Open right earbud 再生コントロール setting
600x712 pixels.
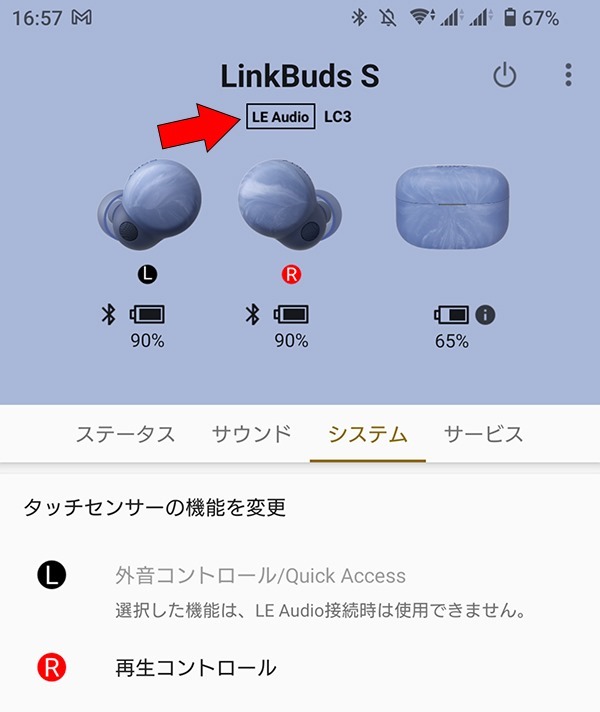pyautogui.click(x=196, y=667)
